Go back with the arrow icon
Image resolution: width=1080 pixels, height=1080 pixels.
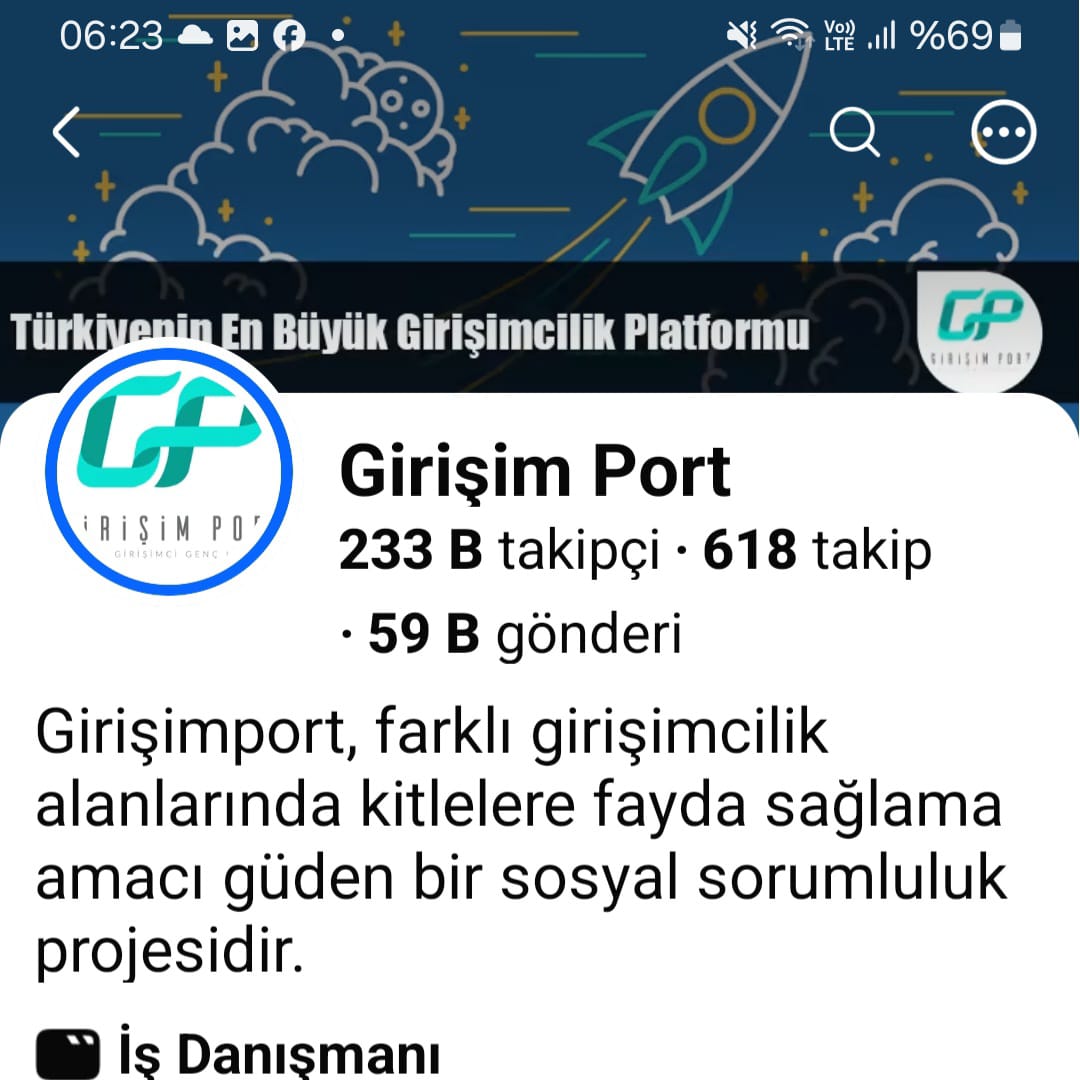click(x=67, y=132)
